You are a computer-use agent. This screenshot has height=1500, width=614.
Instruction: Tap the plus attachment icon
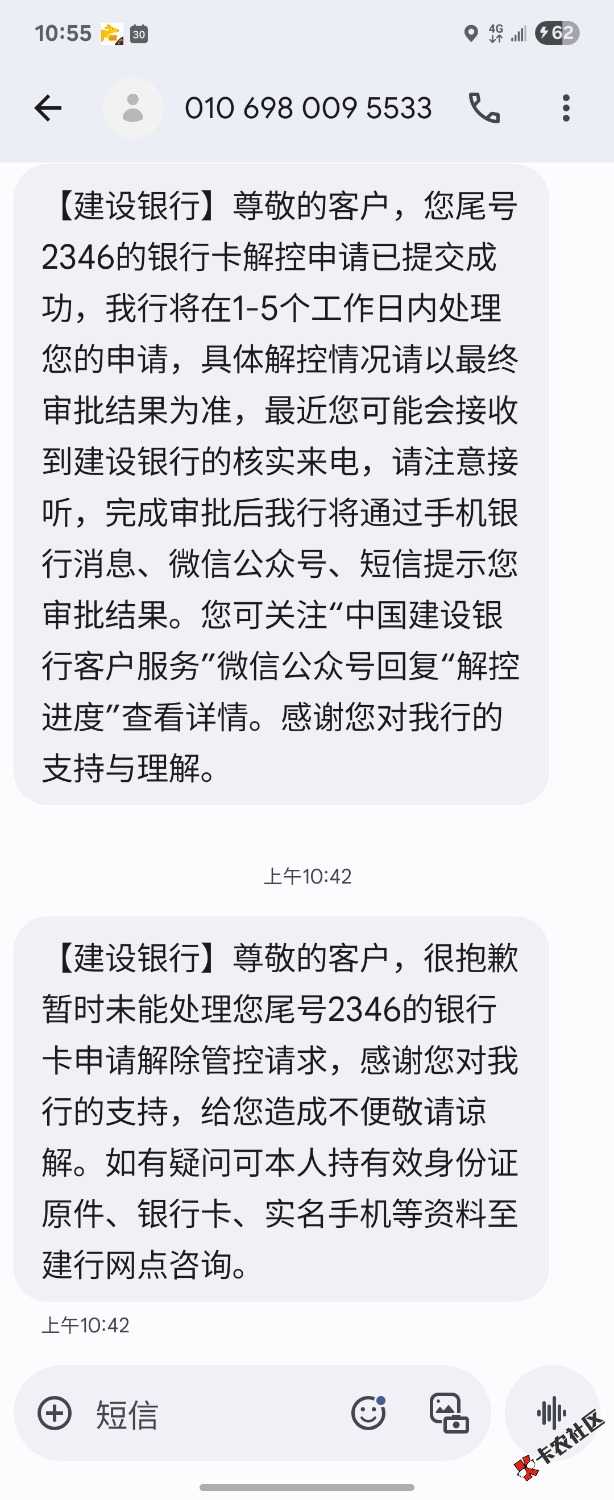[54, 1413]
